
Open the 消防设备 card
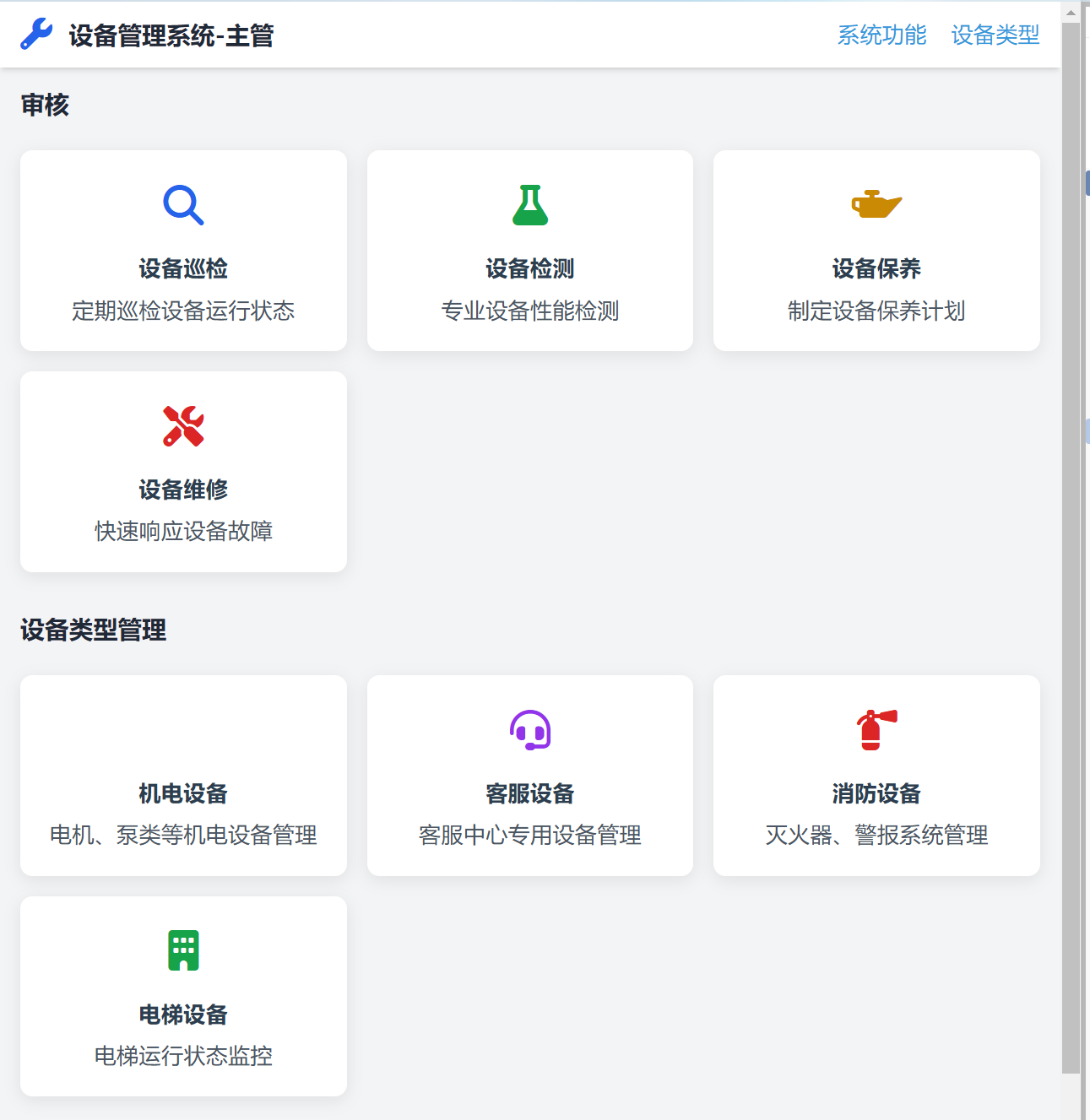coord(876,776)
